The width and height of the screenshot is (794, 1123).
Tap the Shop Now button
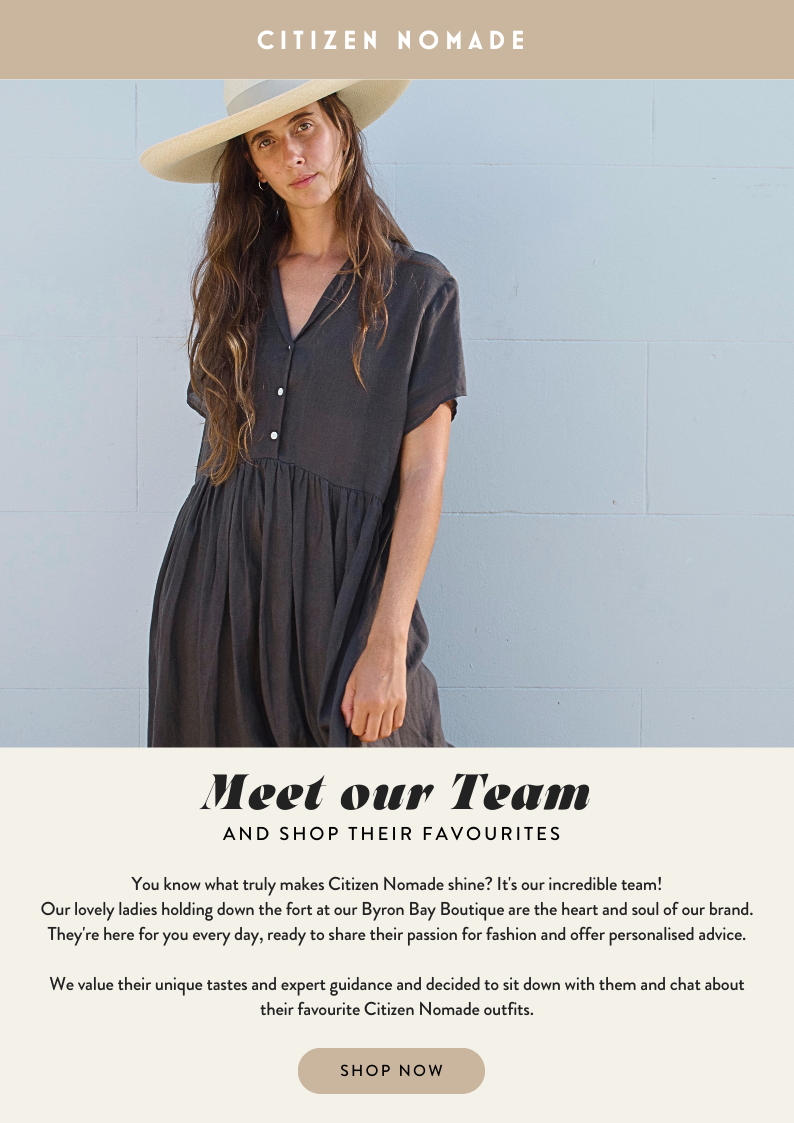point(391,1070)
